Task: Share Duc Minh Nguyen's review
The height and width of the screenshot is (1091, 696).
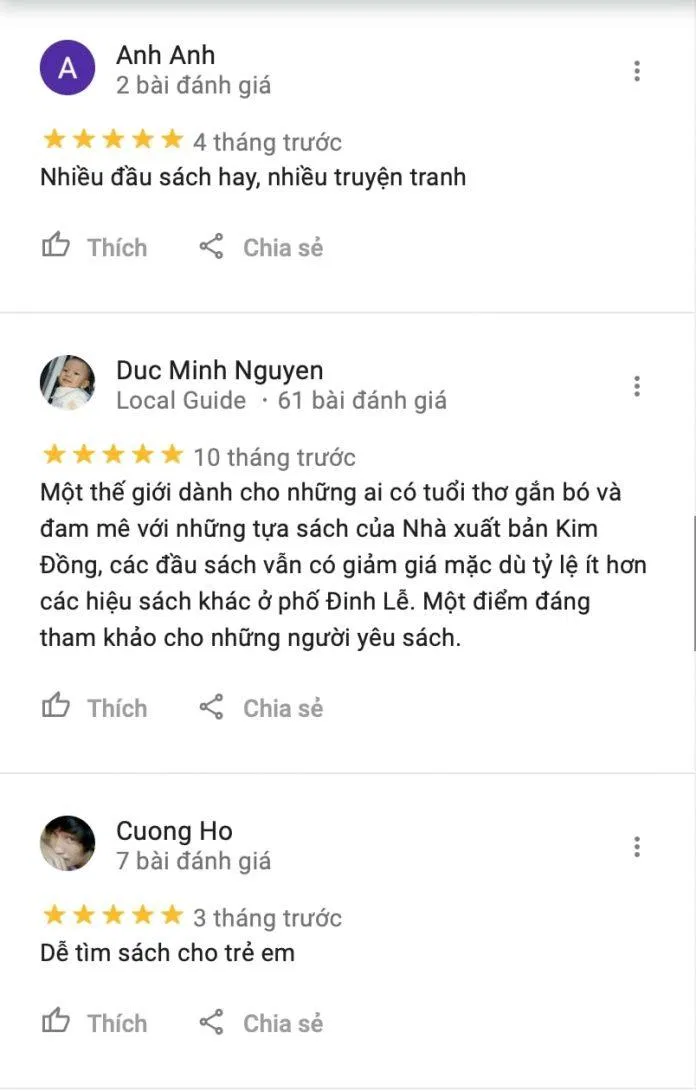Action: point(261,708)
